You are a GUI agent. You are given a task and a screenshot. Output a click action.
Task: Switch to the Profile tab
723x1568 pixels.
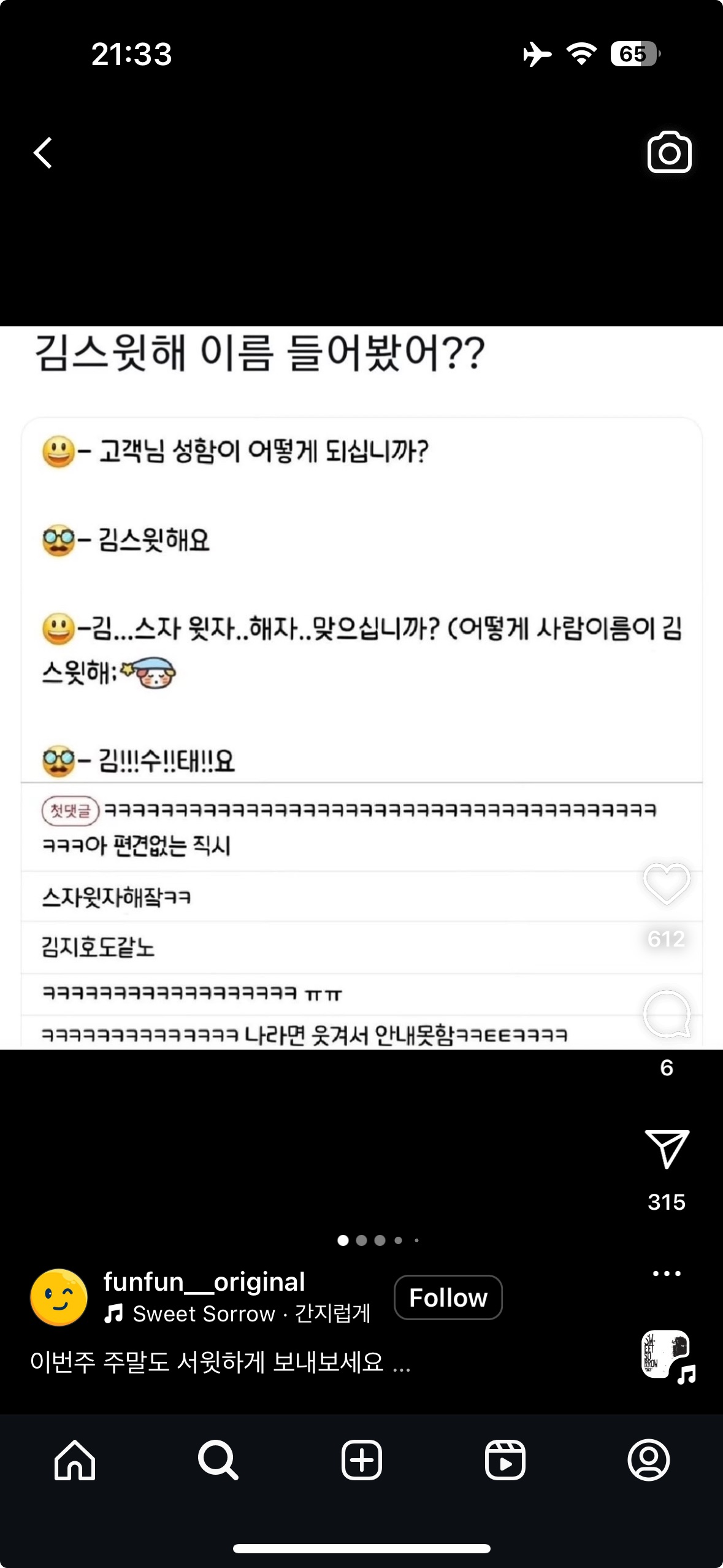[x=648, y=1460]
